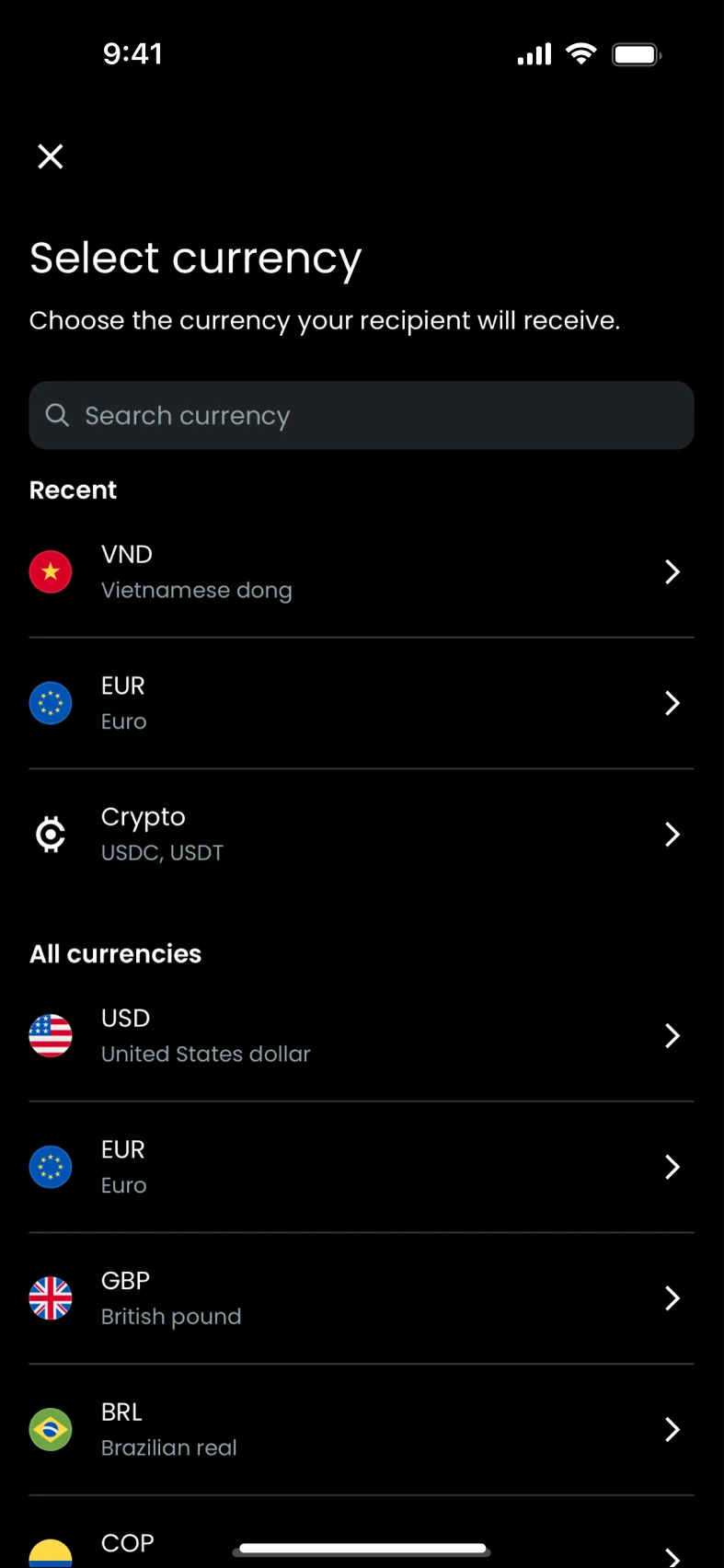Close the Select currency screen

coord(51,156)
